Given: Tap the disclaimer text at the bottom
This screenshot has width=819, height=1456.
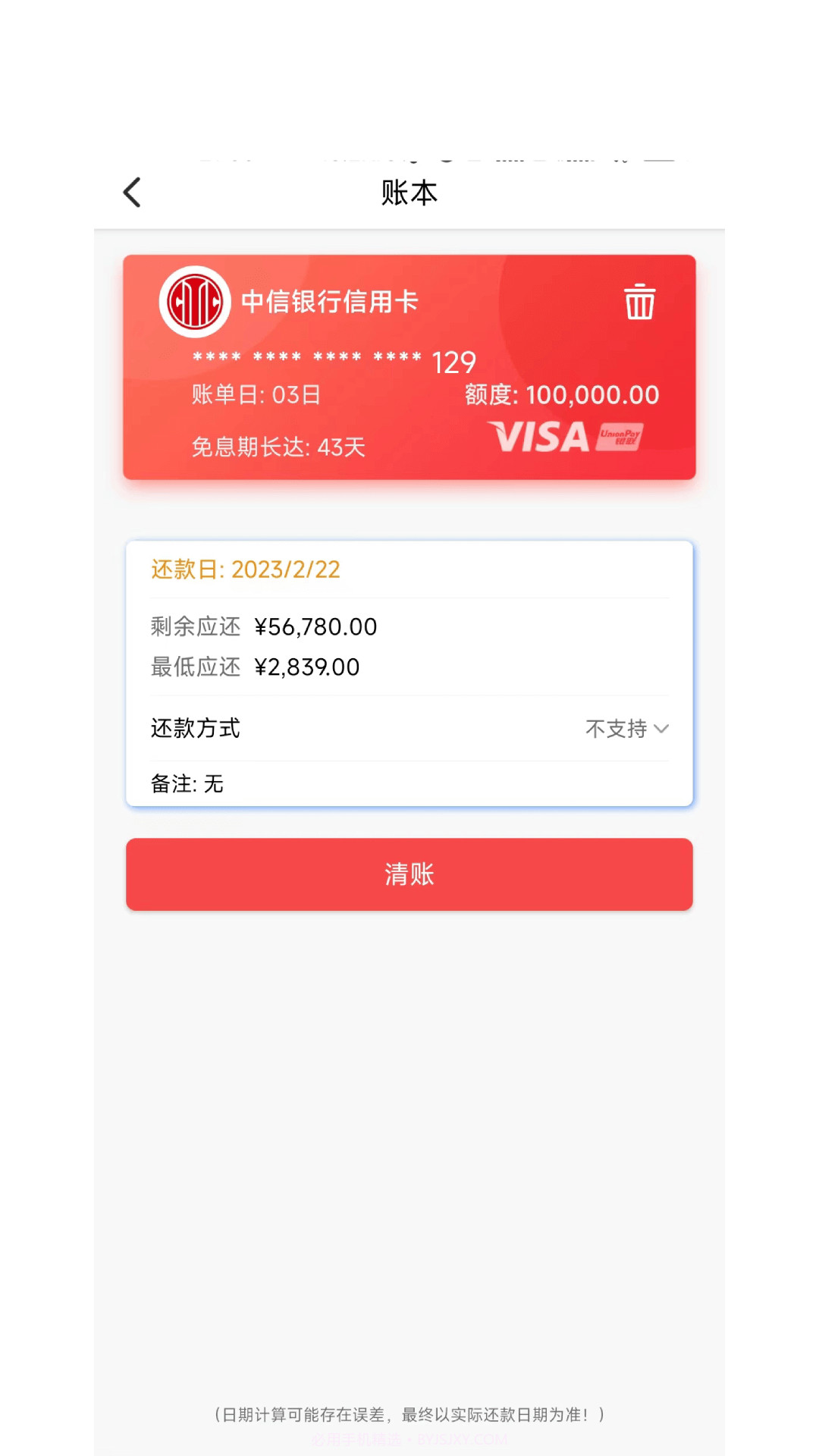Looking at the screenshot, I should click(409, 1414).
